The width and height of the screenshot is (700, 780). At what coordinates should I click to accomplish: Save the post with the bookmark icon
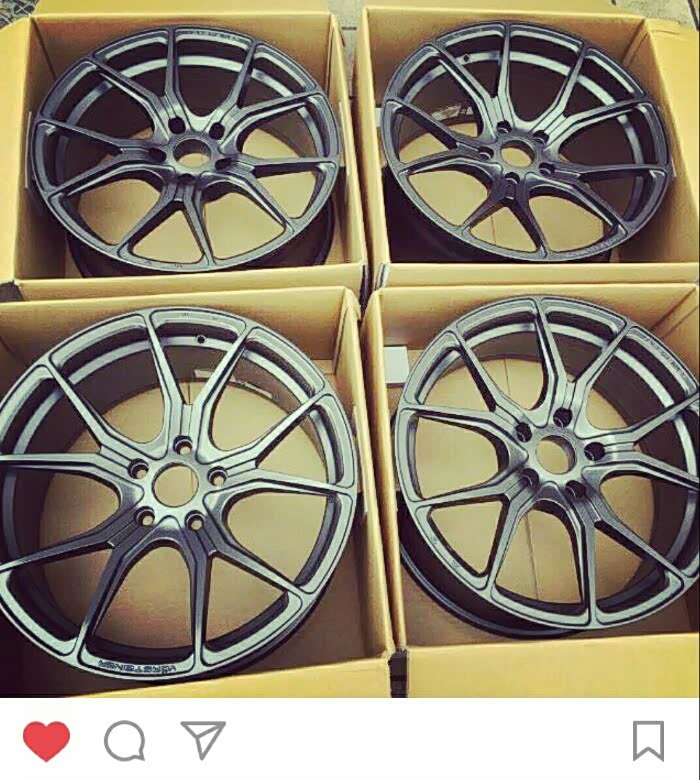point(648,741)
